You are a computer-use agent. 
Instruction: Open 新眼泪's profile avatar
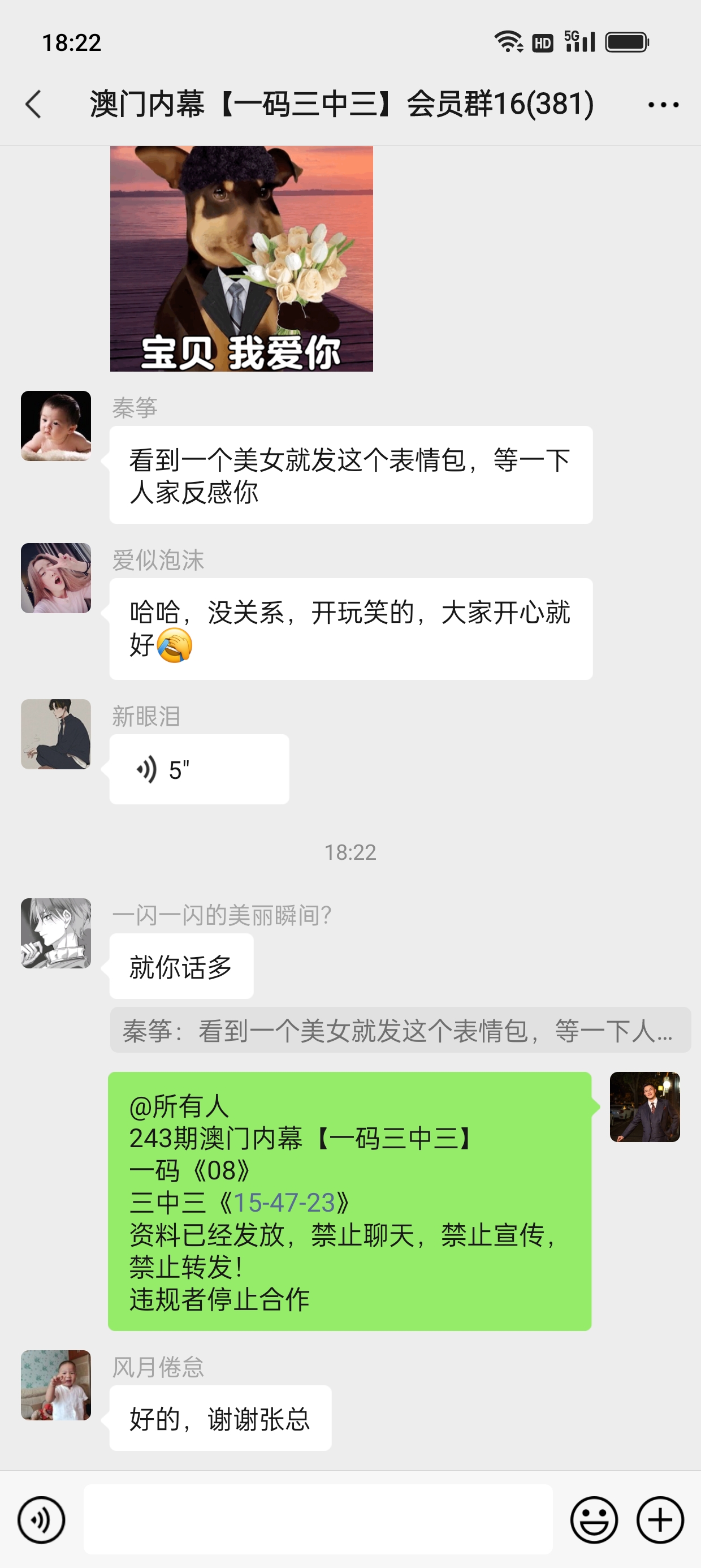point(56,734)
